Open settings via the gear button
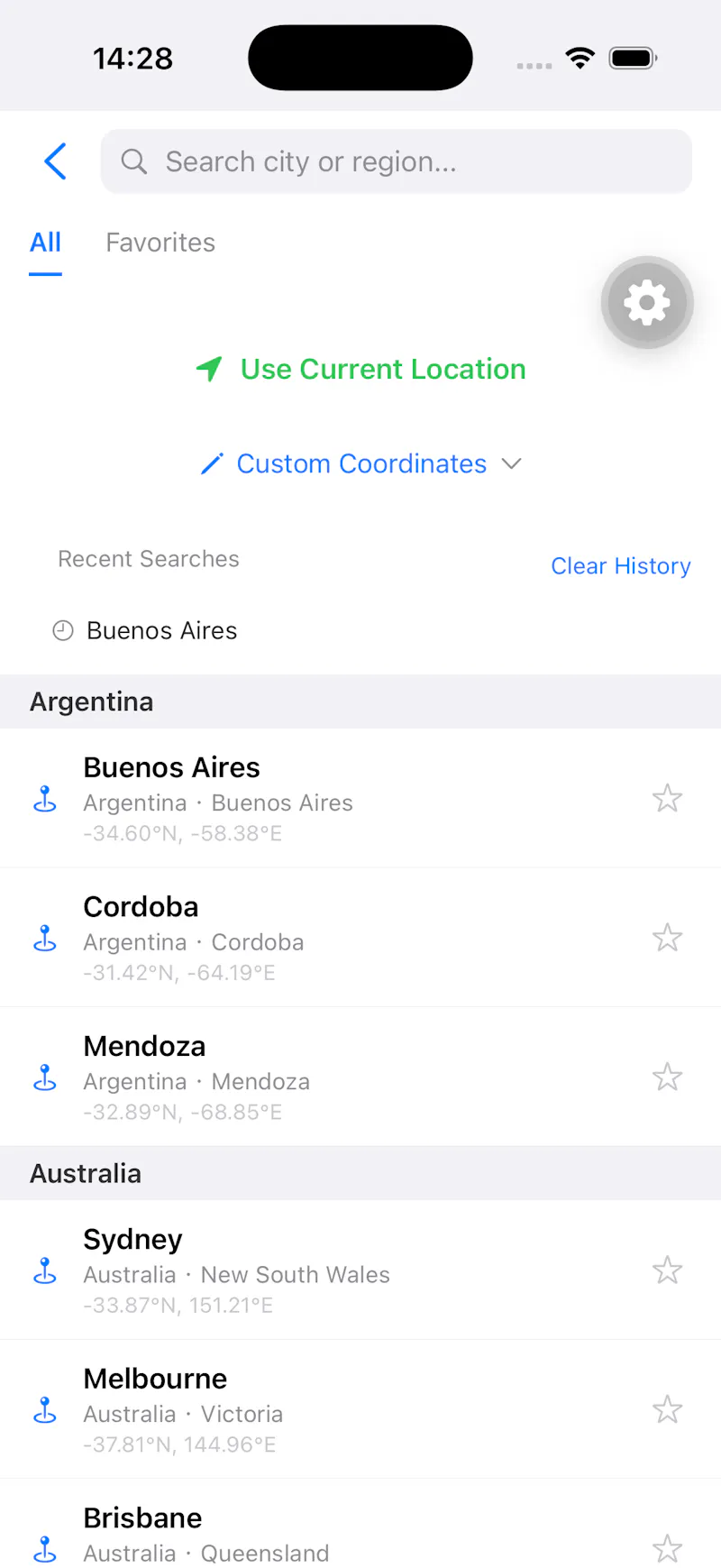This screenshot has height=1568, width=721. (647, 303)
